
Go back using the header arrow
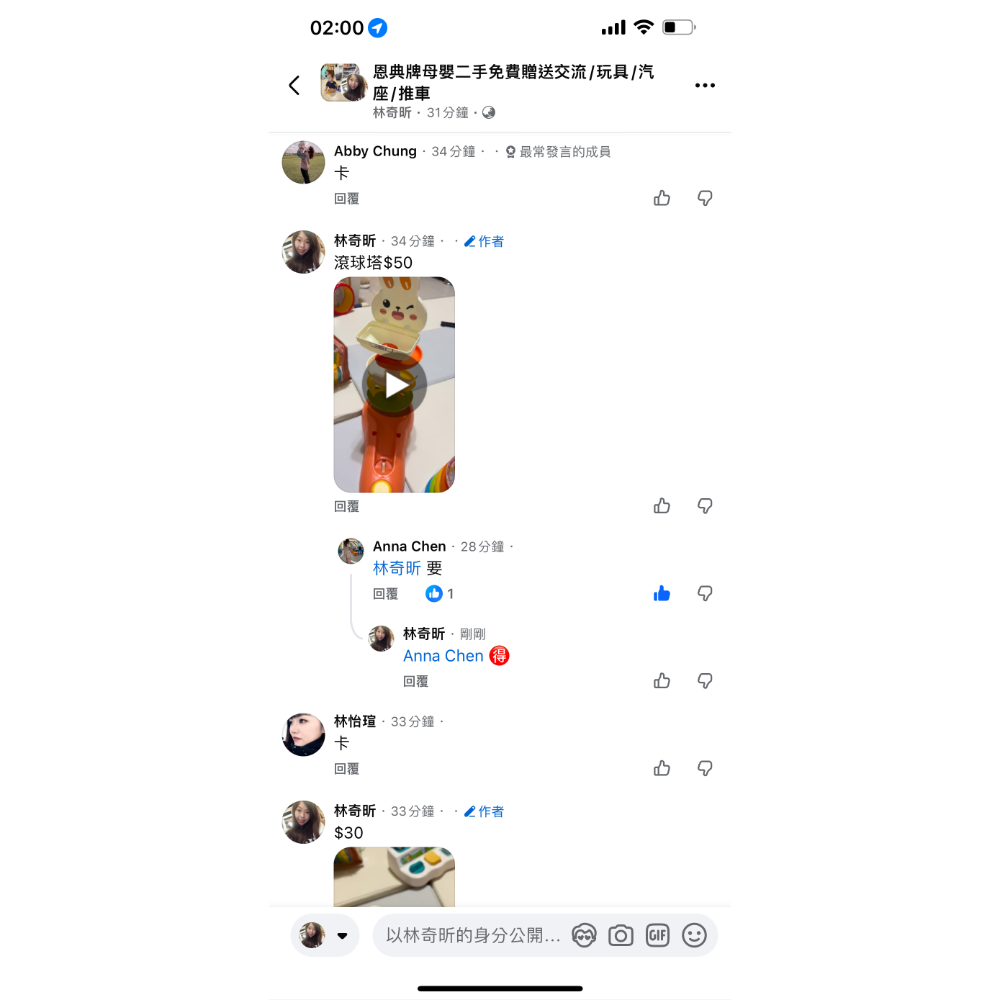coord(294,86)
